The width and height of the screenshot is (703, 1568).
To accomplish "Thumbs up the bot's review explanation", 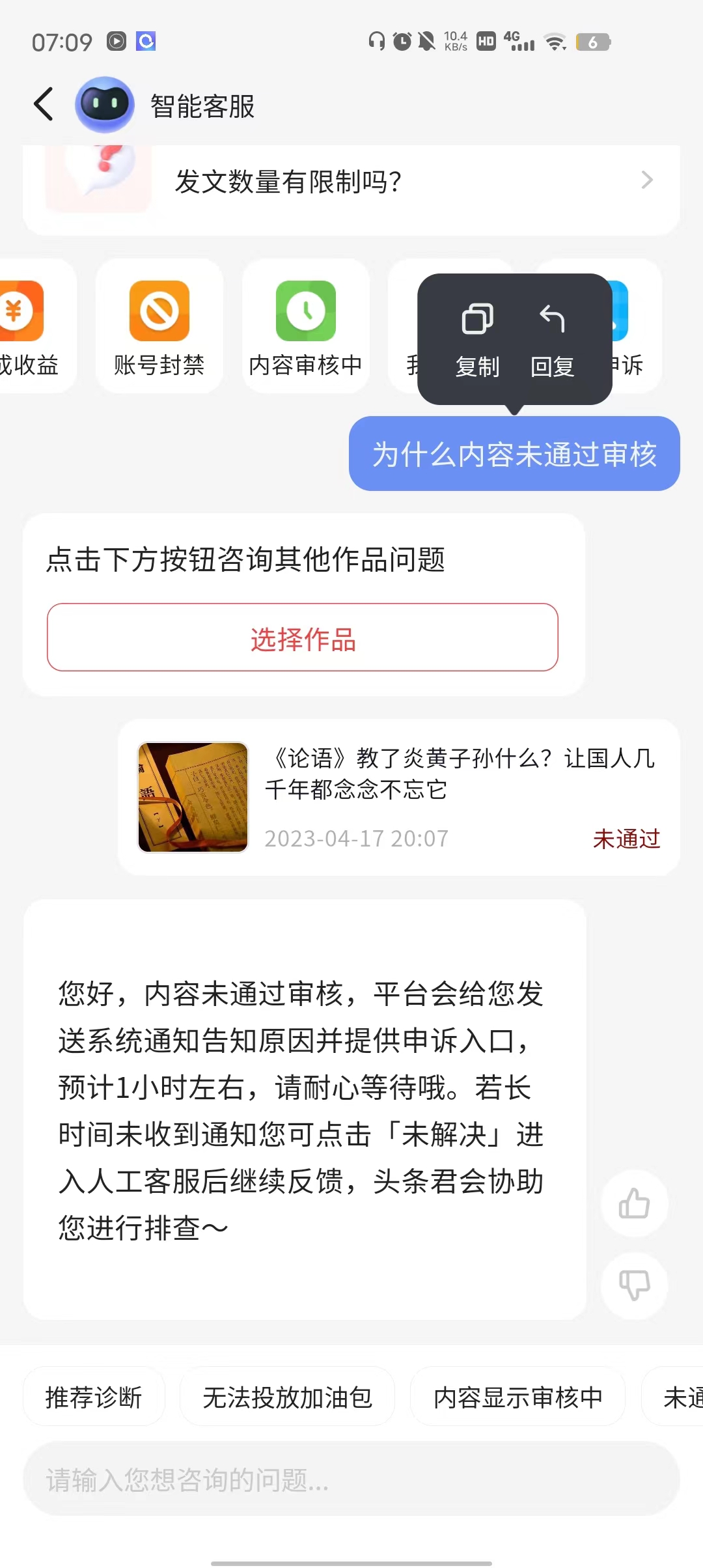I will [x=634, y=1203].
